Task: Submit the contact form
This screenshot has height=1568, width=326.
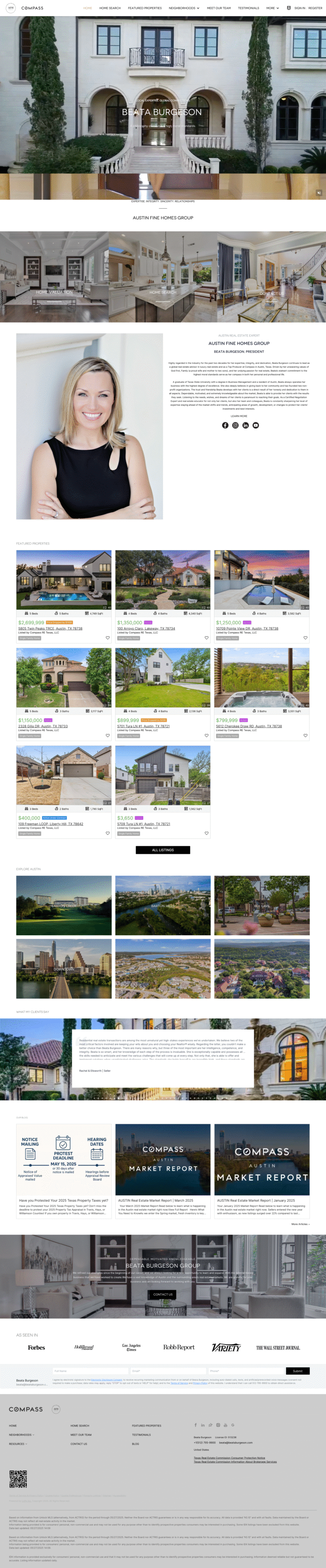Action: (298, 1371)
